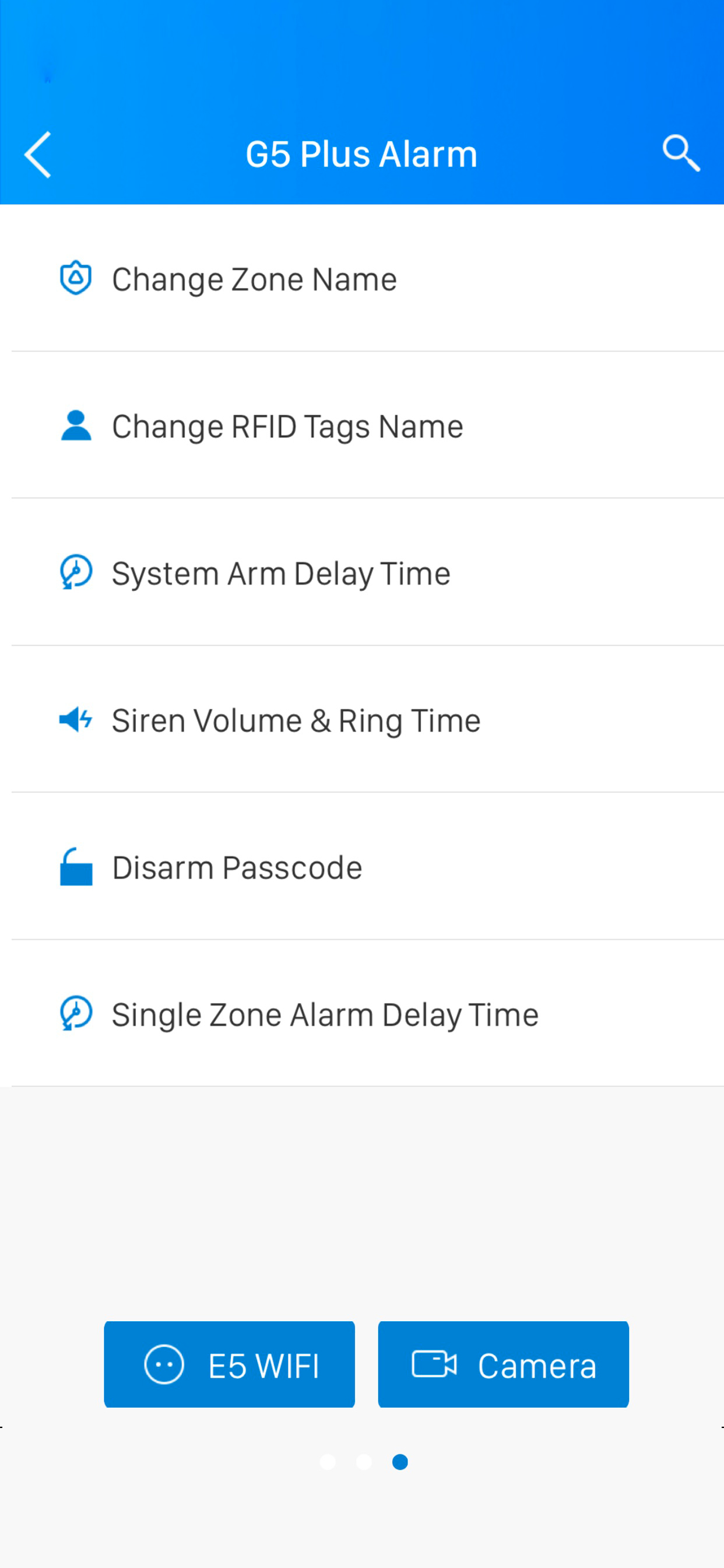
Task: Open System Arm Delay Time settings
Action: coord(280,572)
